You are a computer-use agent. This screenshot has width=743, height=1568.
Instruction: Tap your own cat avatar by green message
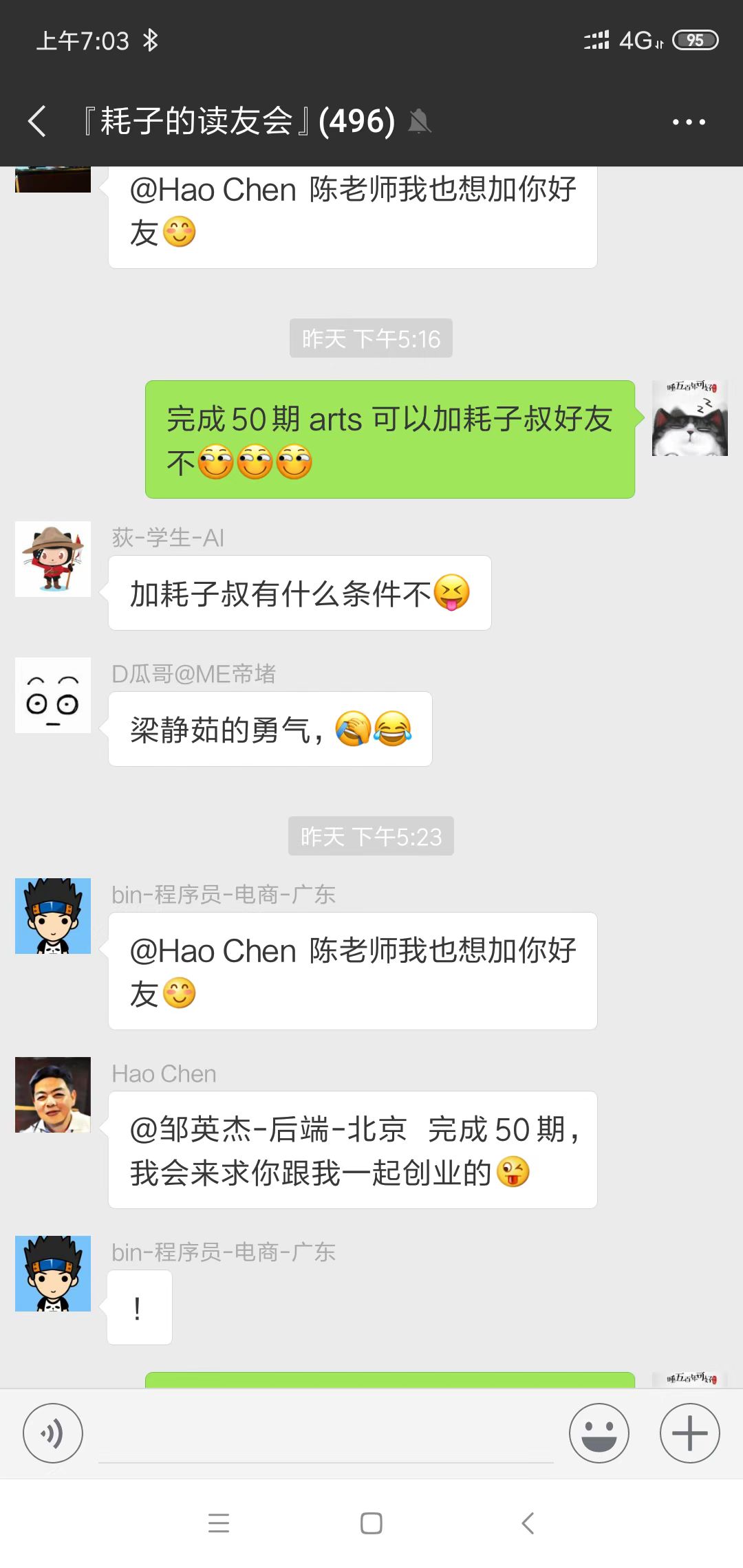click(689, 418)
